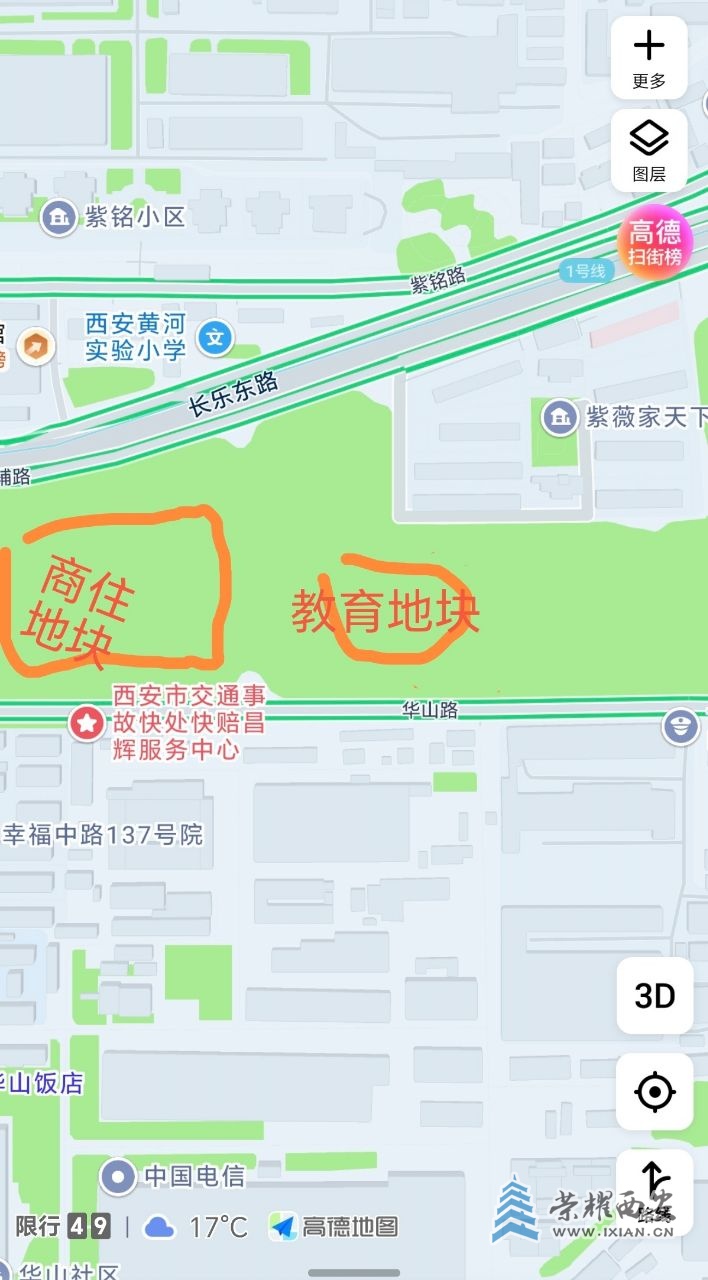Select the 紫铭小区 map marker
This screenshot has width=708, height=1280.
(59, 217)
